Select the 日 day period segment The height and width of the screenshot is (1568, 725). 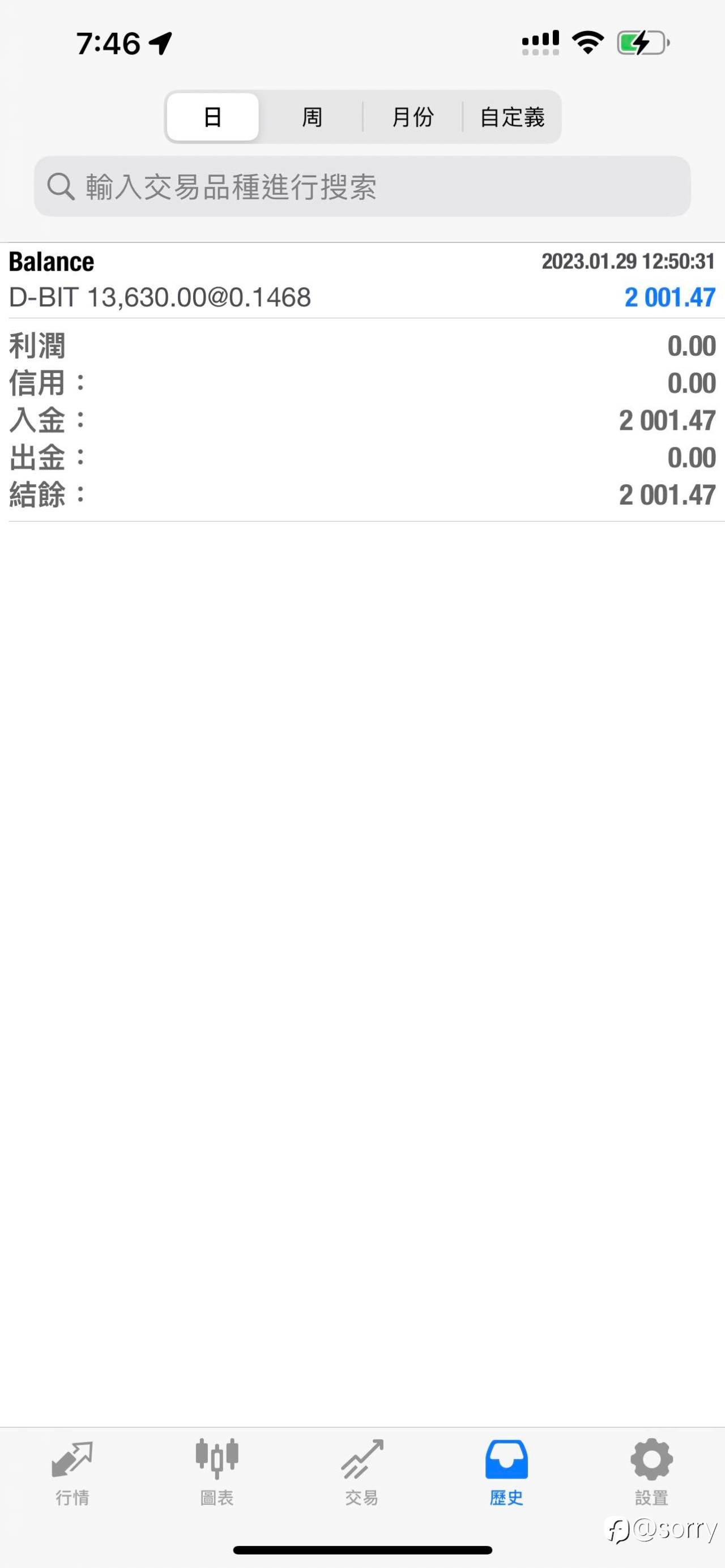tap(212, 117)
